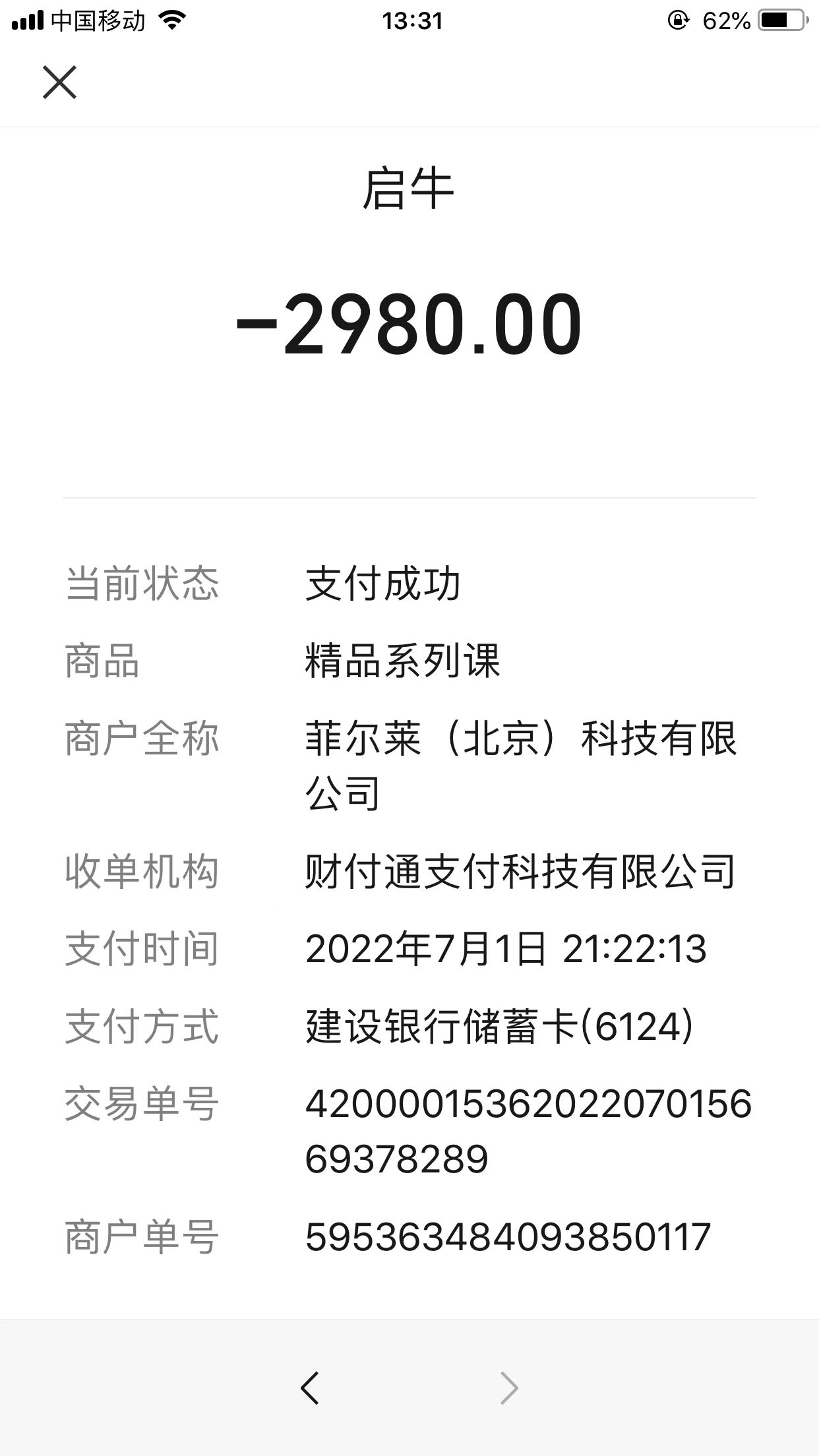819x1456 pixels.
Task: Close the payment details page
Action: [59, 82]
